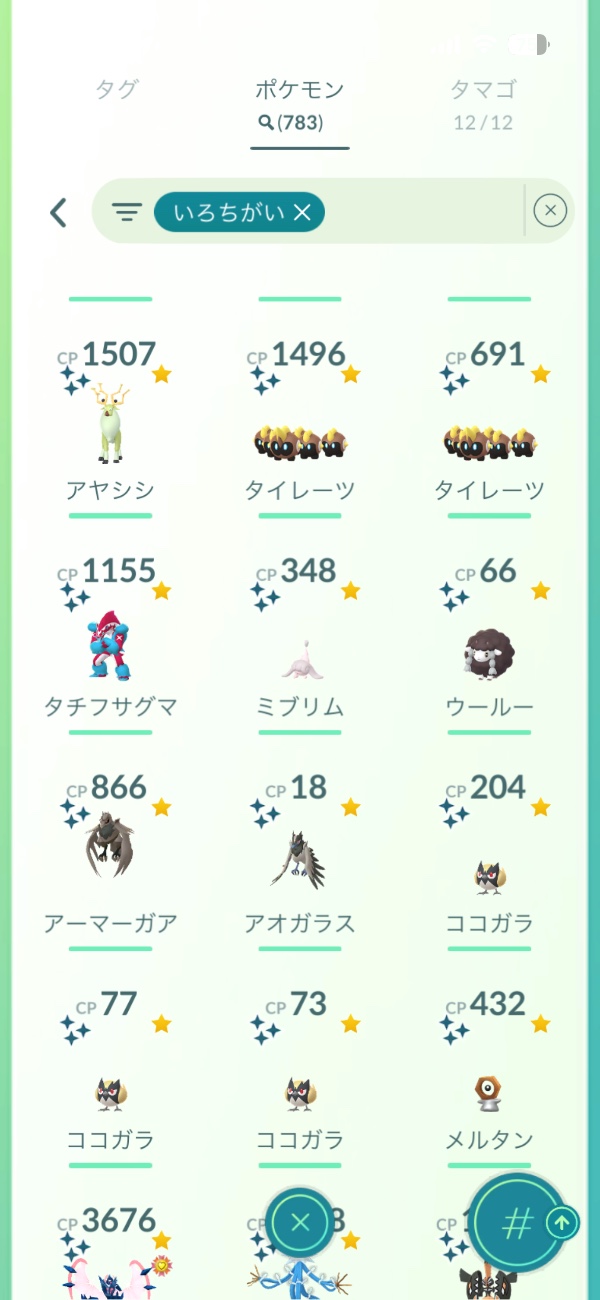This screenshot has width=600, height=1300.
Task: Clear the search field
Action: click(x=550, y=211)
